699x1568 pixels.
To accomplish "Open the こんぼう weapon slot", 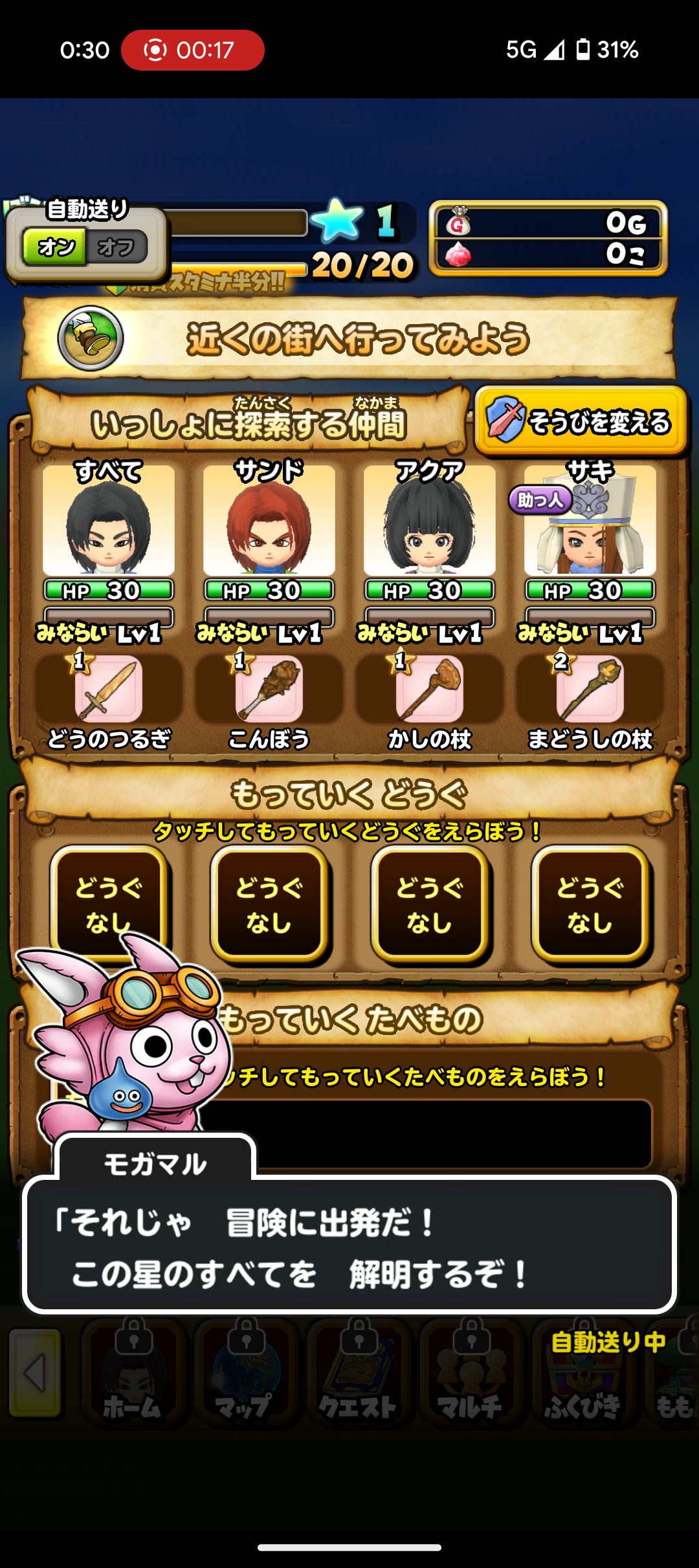I will point(269,690).
